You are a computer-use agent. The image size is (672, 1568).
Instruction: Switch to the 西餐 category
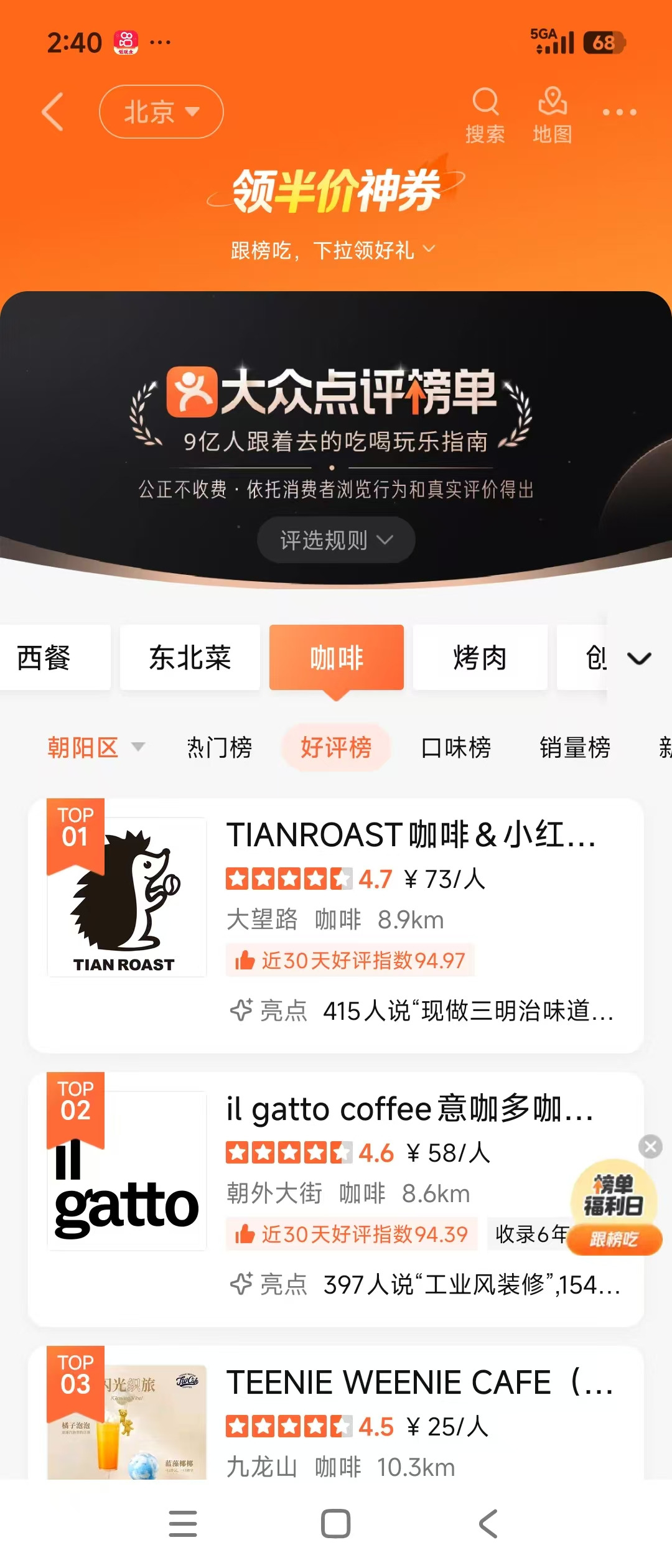(x=55, y=658)
